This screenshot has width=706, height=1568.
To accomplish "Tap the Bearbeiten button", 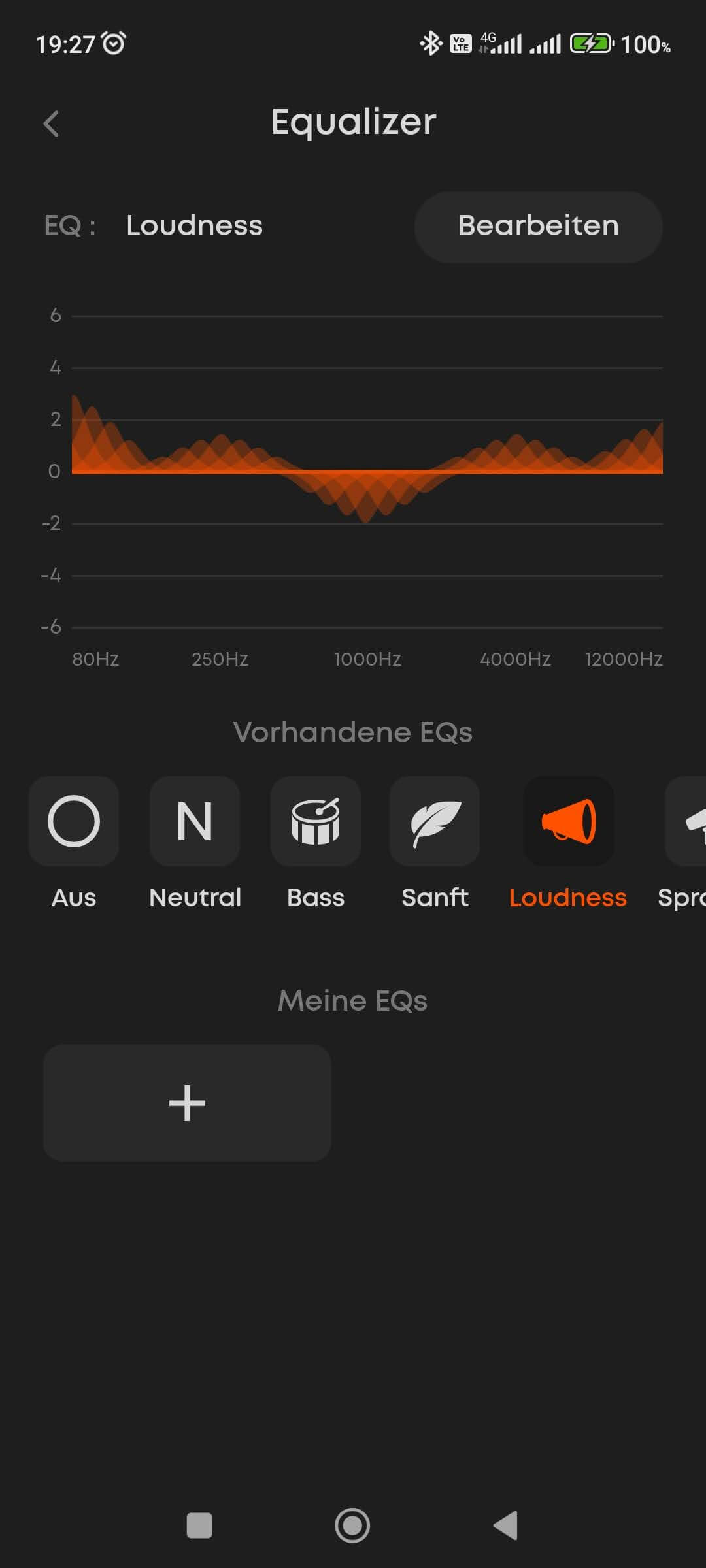I will pos(538,227).
